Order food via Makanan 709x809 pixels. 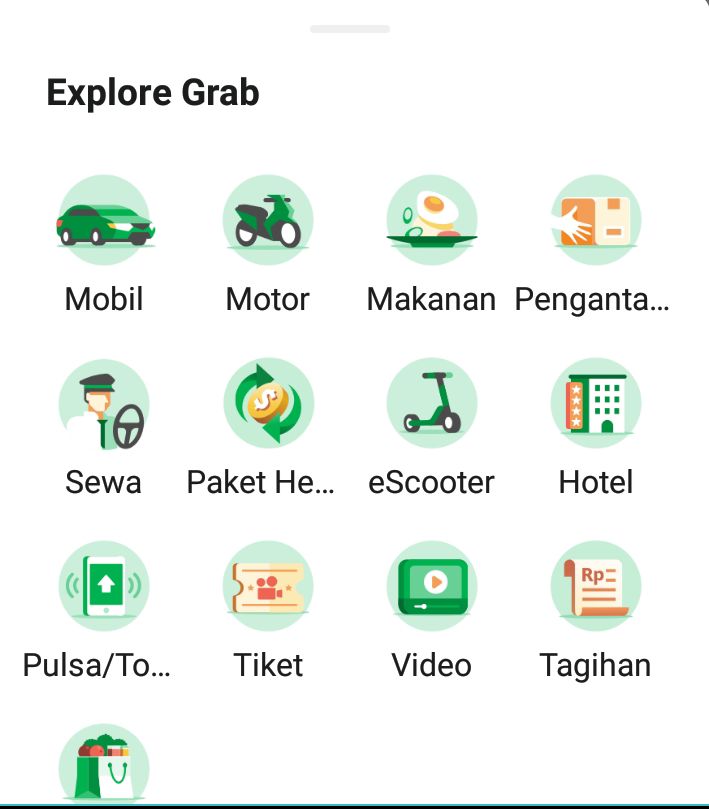(x=432, y=221)
